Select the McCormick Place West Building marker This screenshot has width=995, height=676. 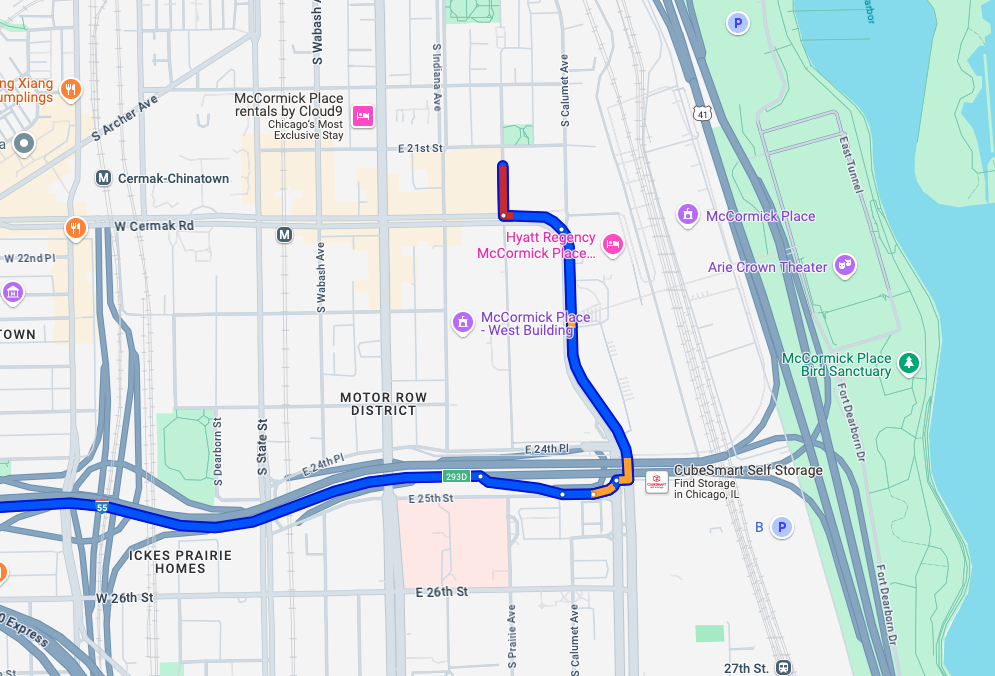point(462,322)
